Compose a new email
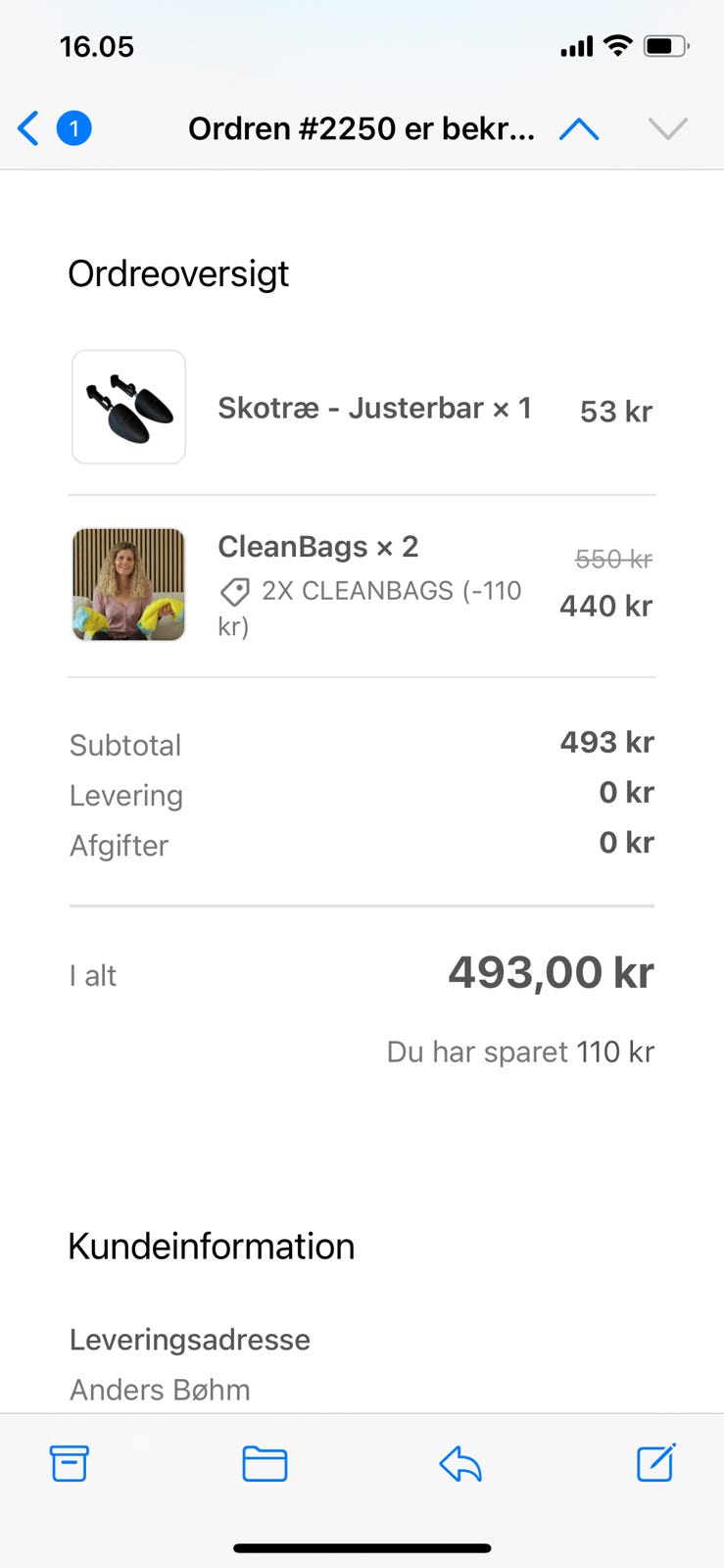 point(655,1463)
